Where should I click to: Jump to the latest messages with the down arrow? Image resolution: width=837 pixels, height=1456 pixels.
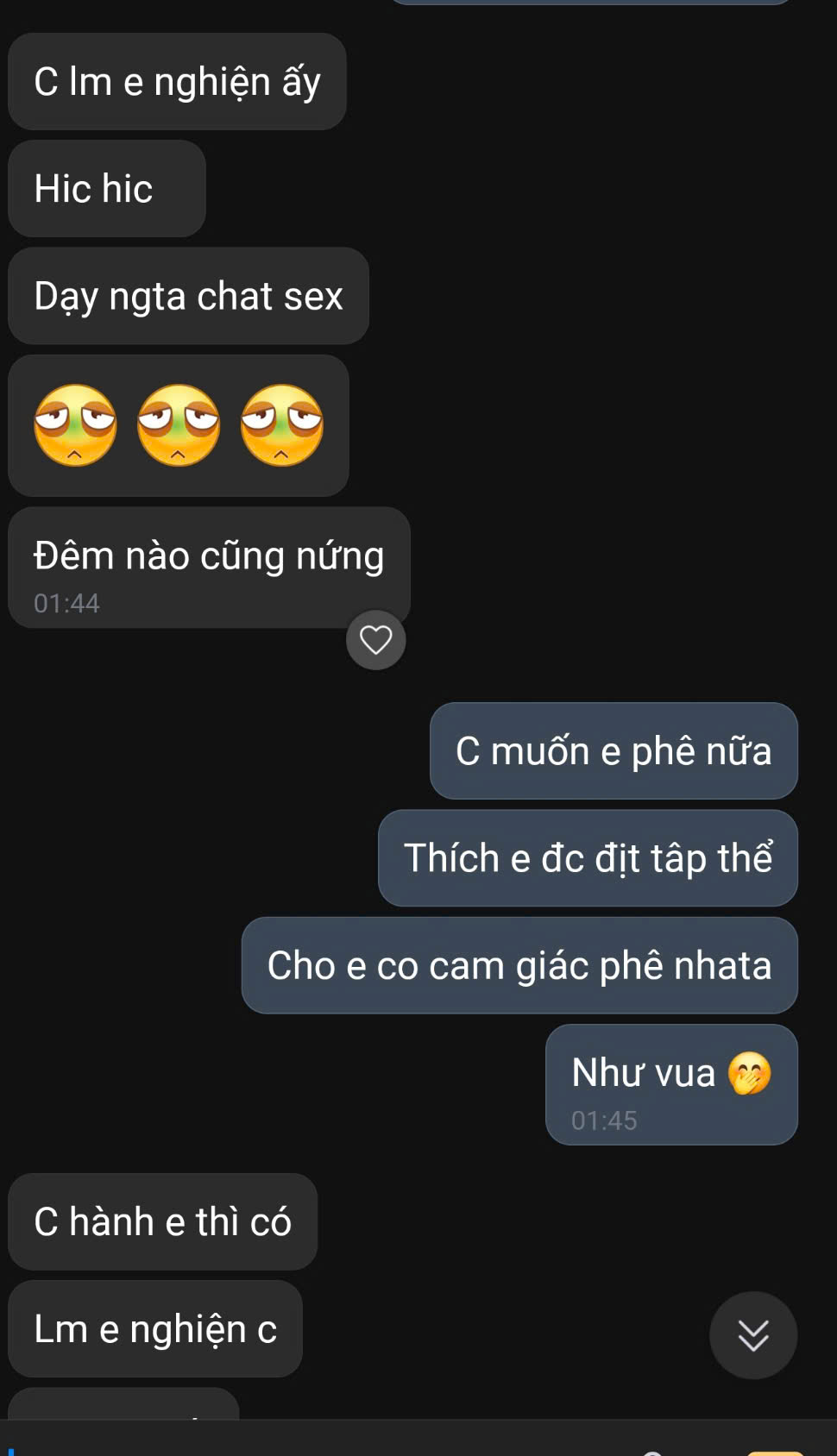coord(752,1334)
